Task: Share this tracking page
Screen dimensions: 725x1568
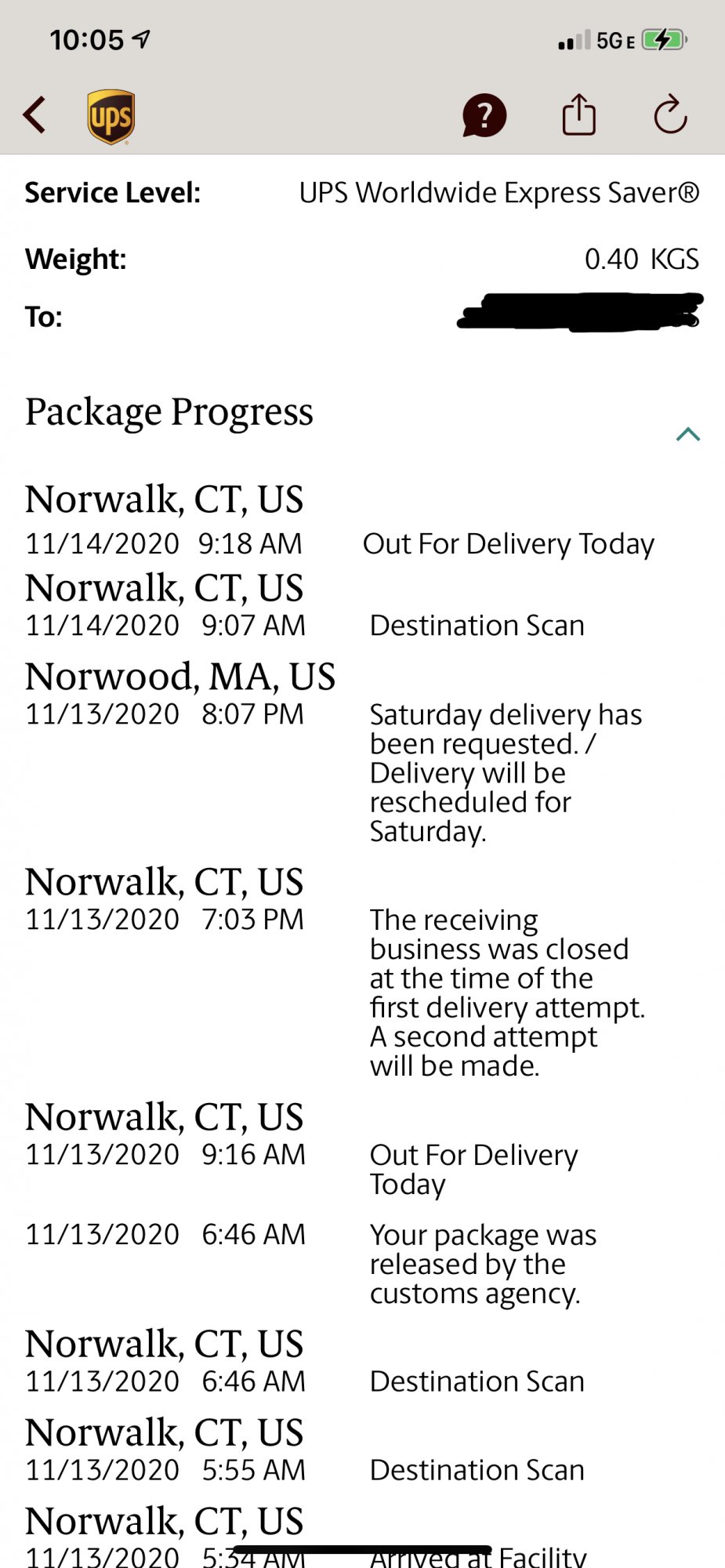Action: point(579,114)
